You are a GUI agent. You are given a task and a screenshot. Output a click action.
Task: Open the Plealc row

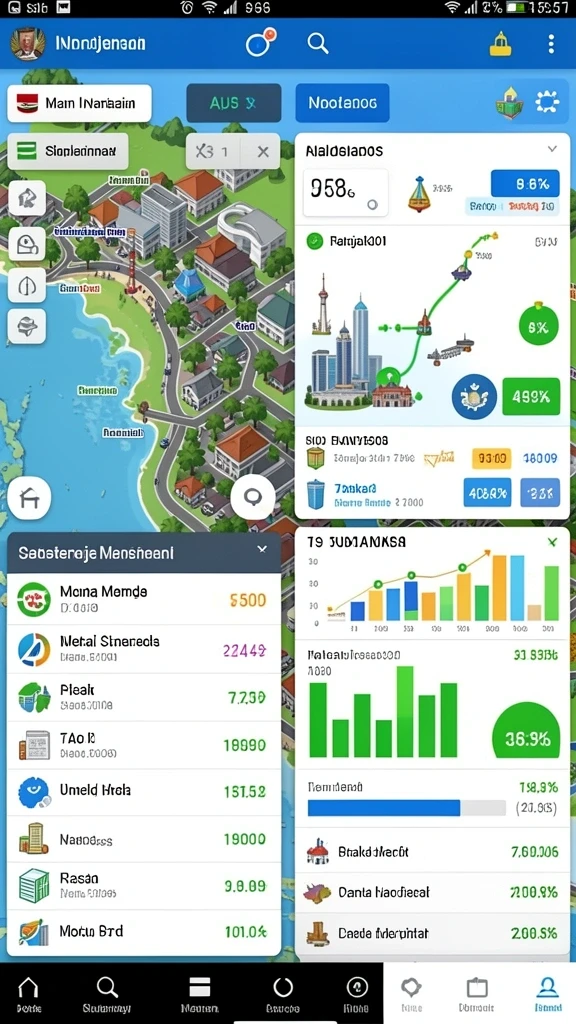pyautogui.click(x=144, y=697)
